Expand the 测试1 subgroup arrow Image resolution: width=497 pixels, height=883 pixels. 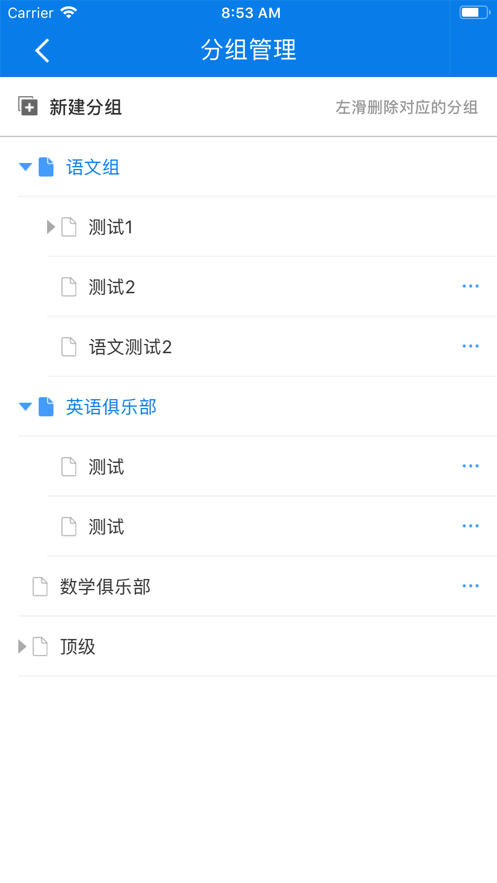click(x=51, y=228)
